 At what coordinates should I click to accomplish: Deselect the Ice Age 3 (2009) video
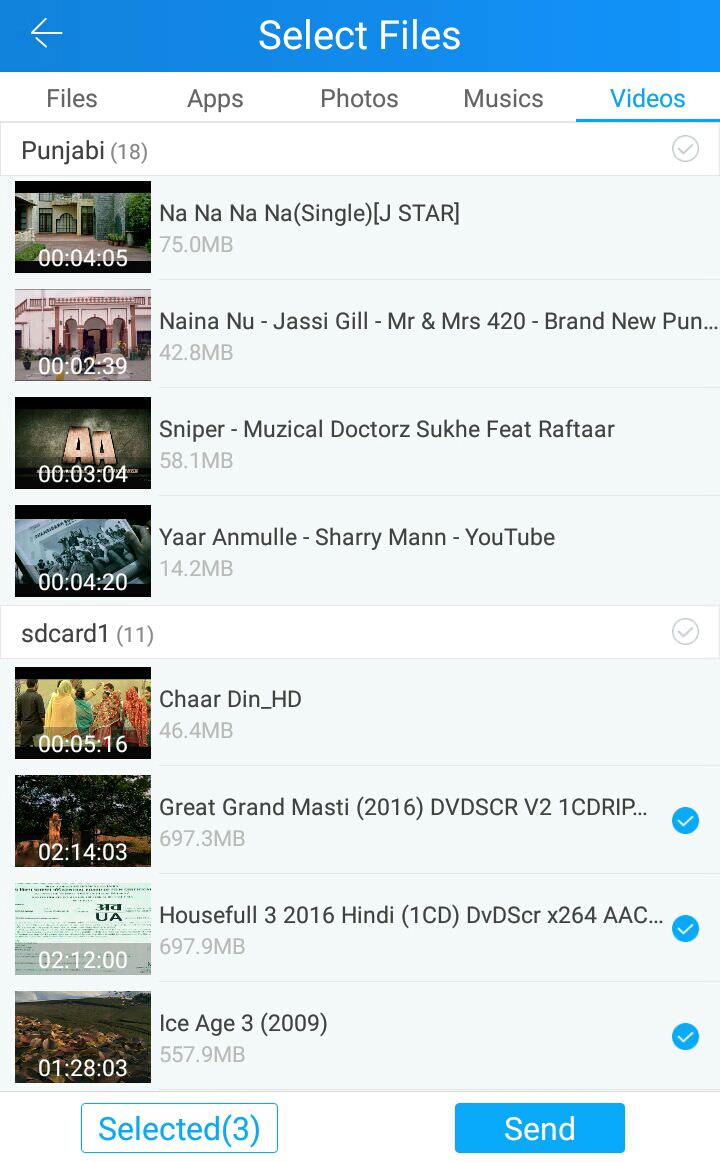[685, 1037]
